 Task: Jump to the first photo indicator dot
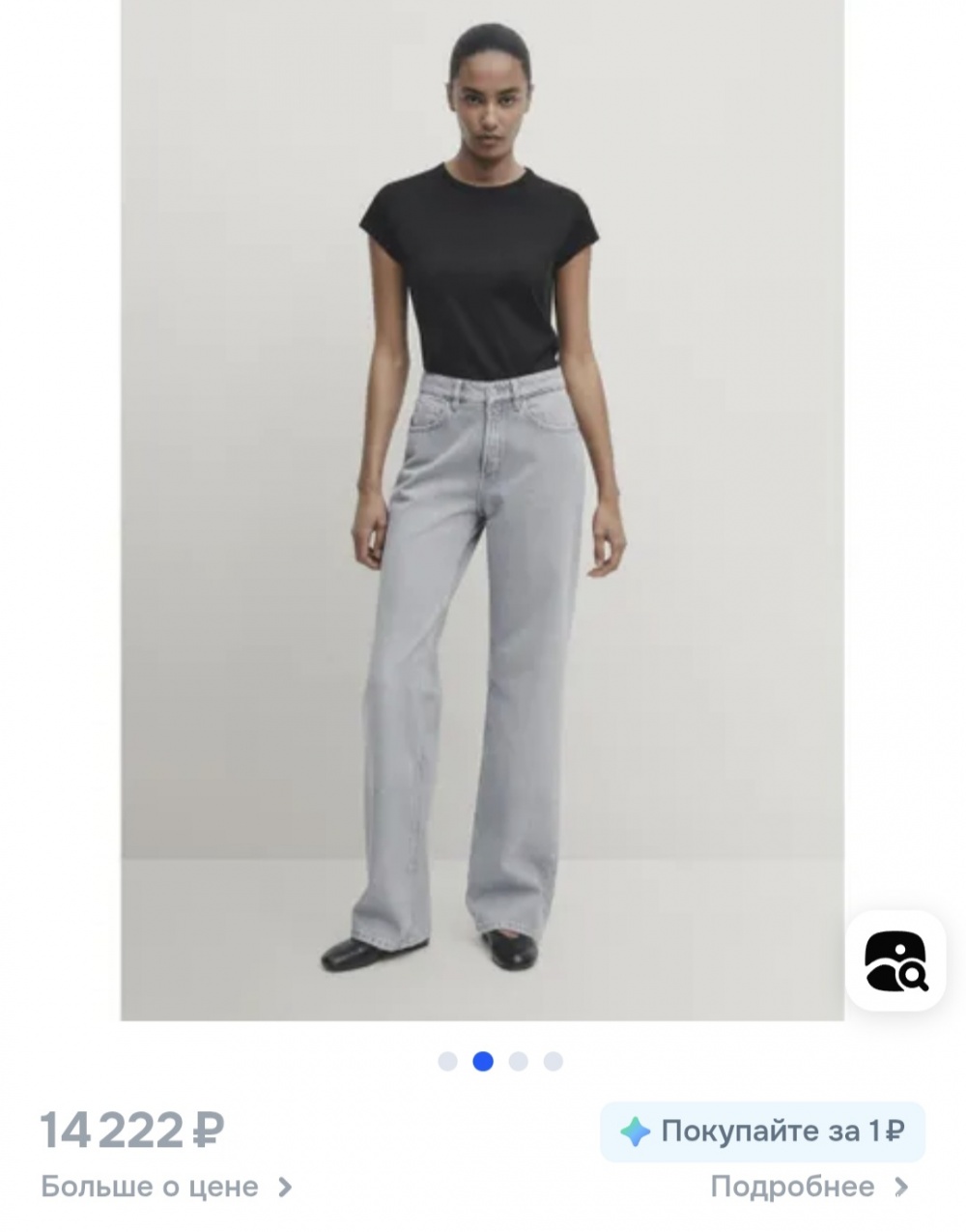click(x=447, y=1062)
